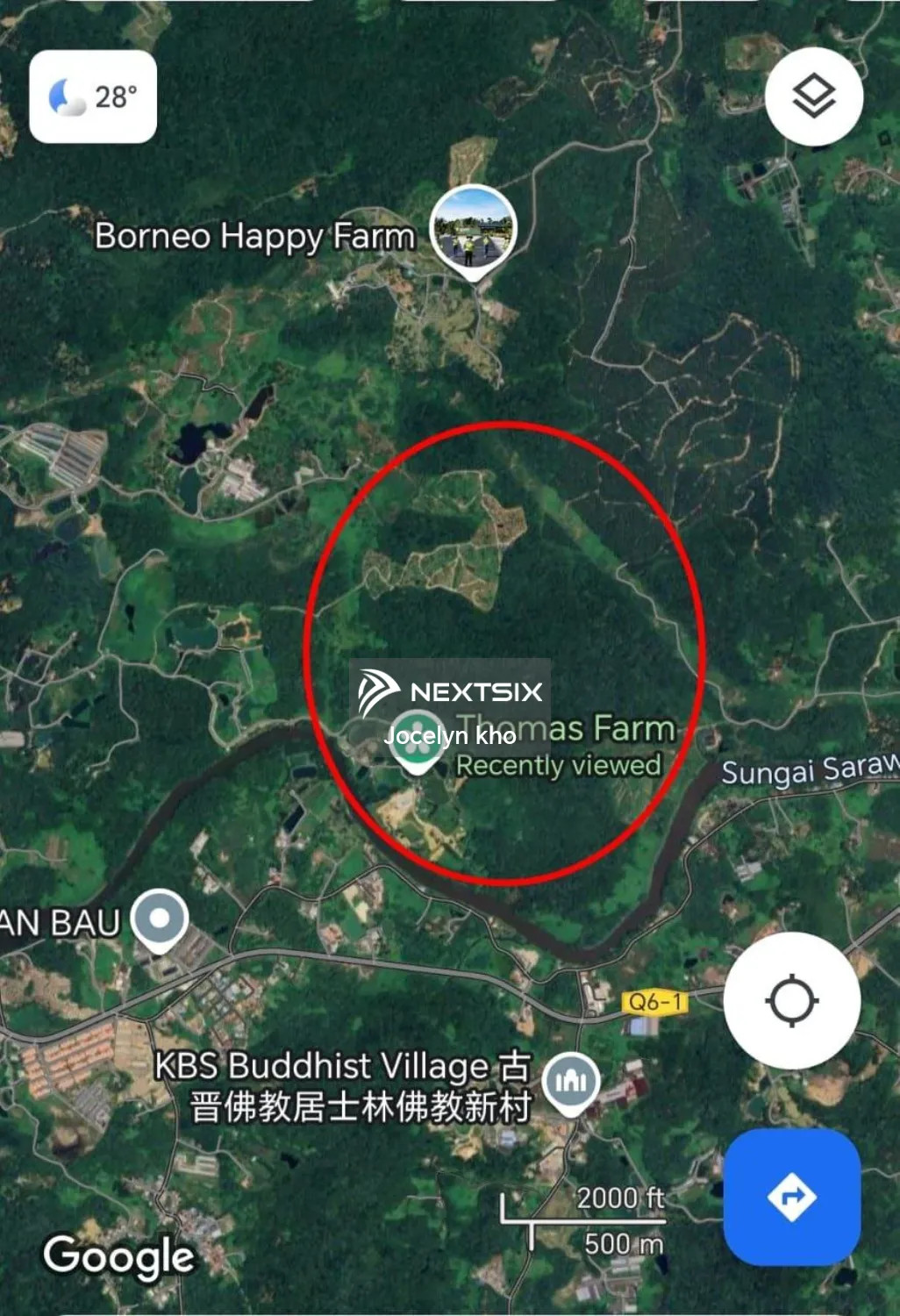
Task: Tap the weather widget showing 28 degrees
Action: pyautogui.click(x=92, y=95)
